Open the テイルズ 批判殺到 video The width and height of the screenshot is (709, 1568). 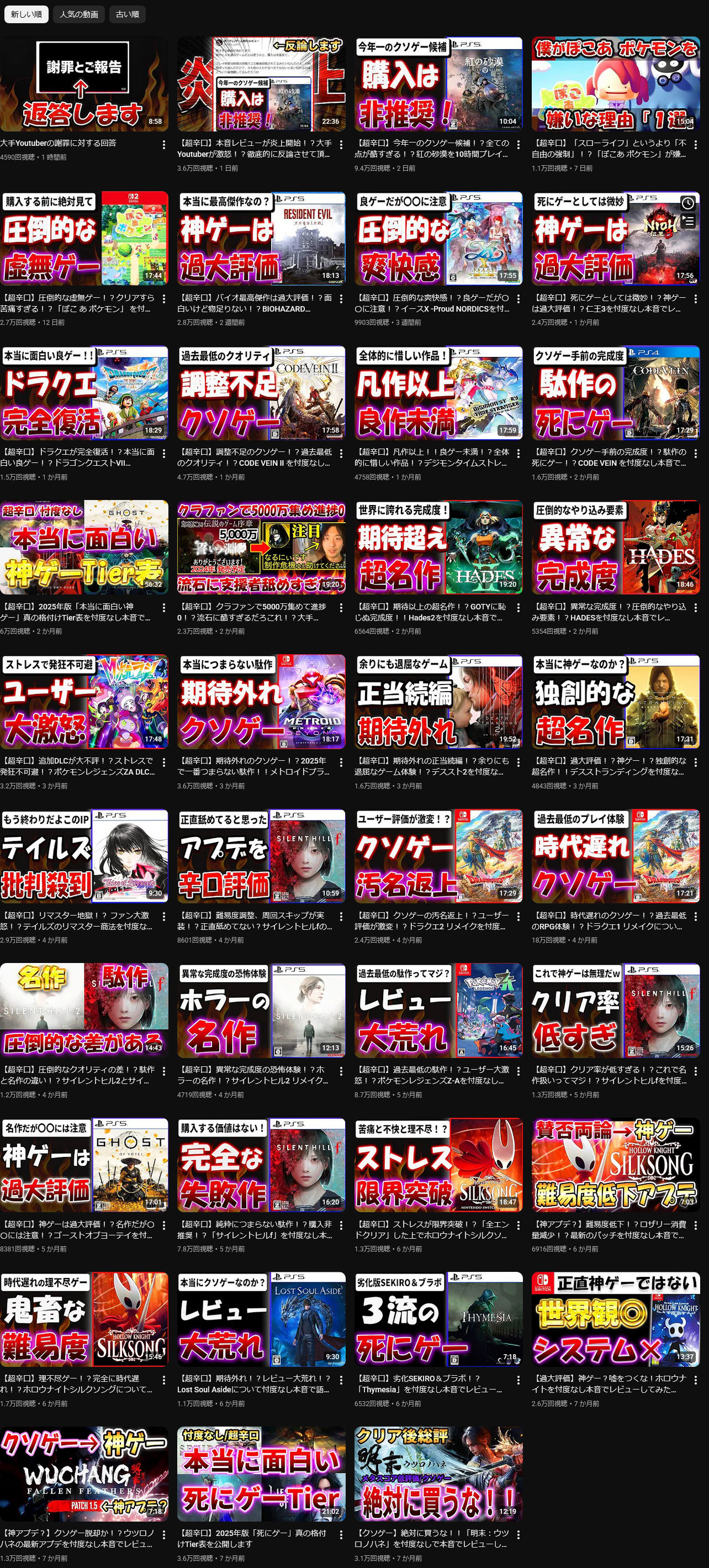click(x=84, y=856)
